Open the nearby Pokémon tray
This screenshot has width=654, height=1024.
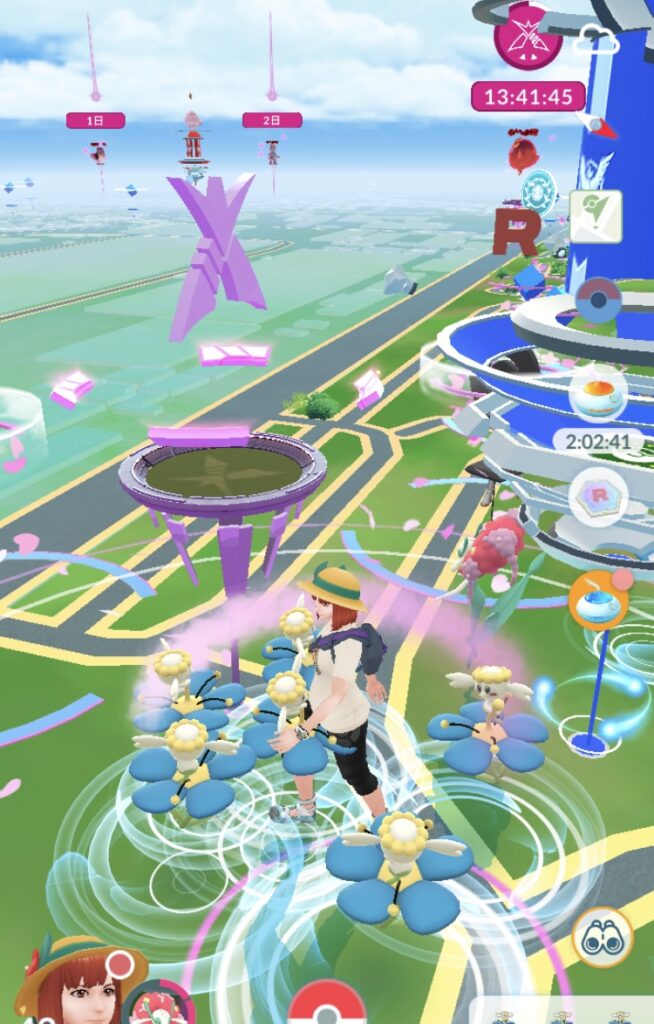click(560, 1011)
